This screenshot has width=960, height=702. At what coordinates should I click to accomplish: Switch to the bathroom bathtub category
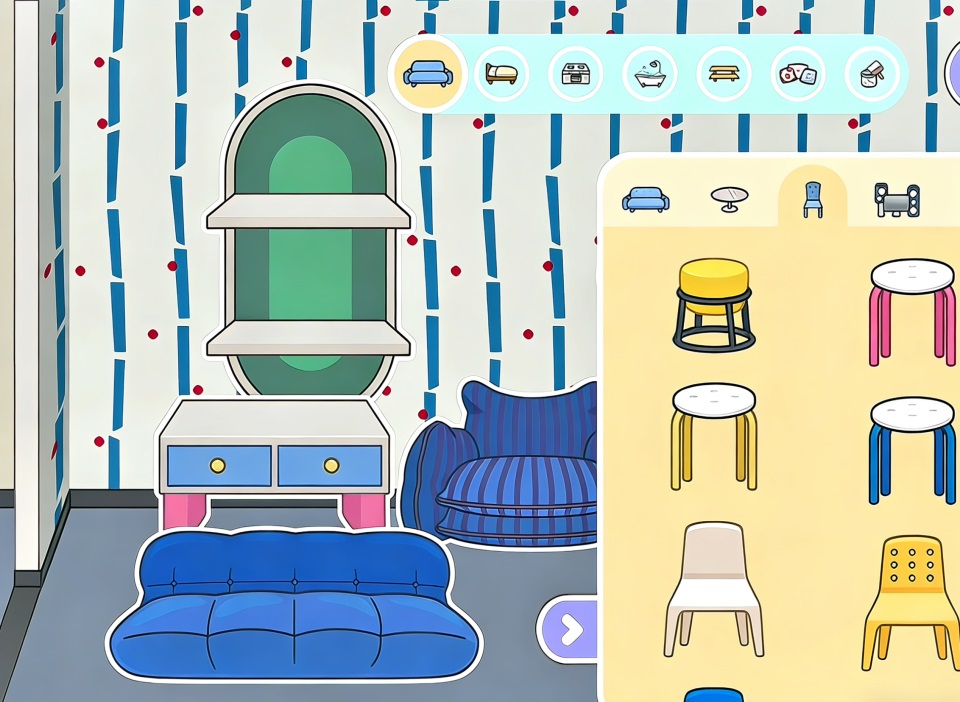649,74
